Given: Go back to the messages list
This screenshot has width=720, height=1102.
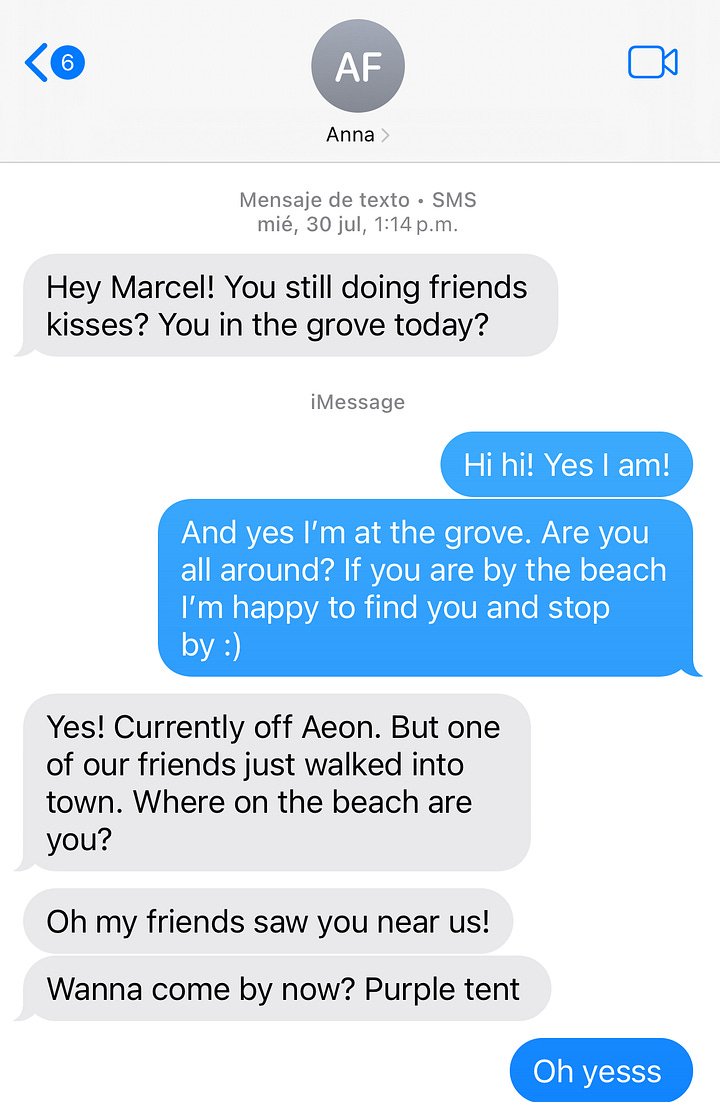Looking at the screenshot, I should pos(50,64).
